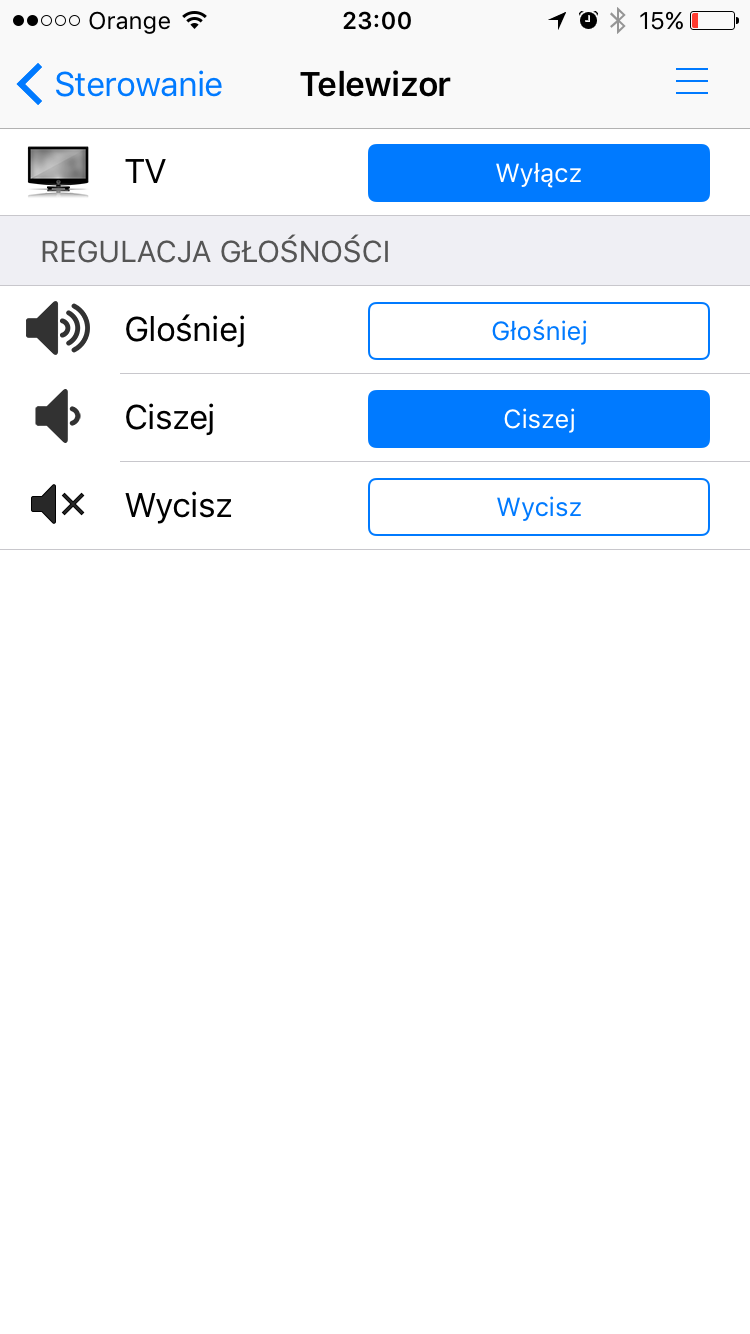Mute the TV with the Wycisz button
Viewport: 750px width, 1334px height.
click(539, 507)
